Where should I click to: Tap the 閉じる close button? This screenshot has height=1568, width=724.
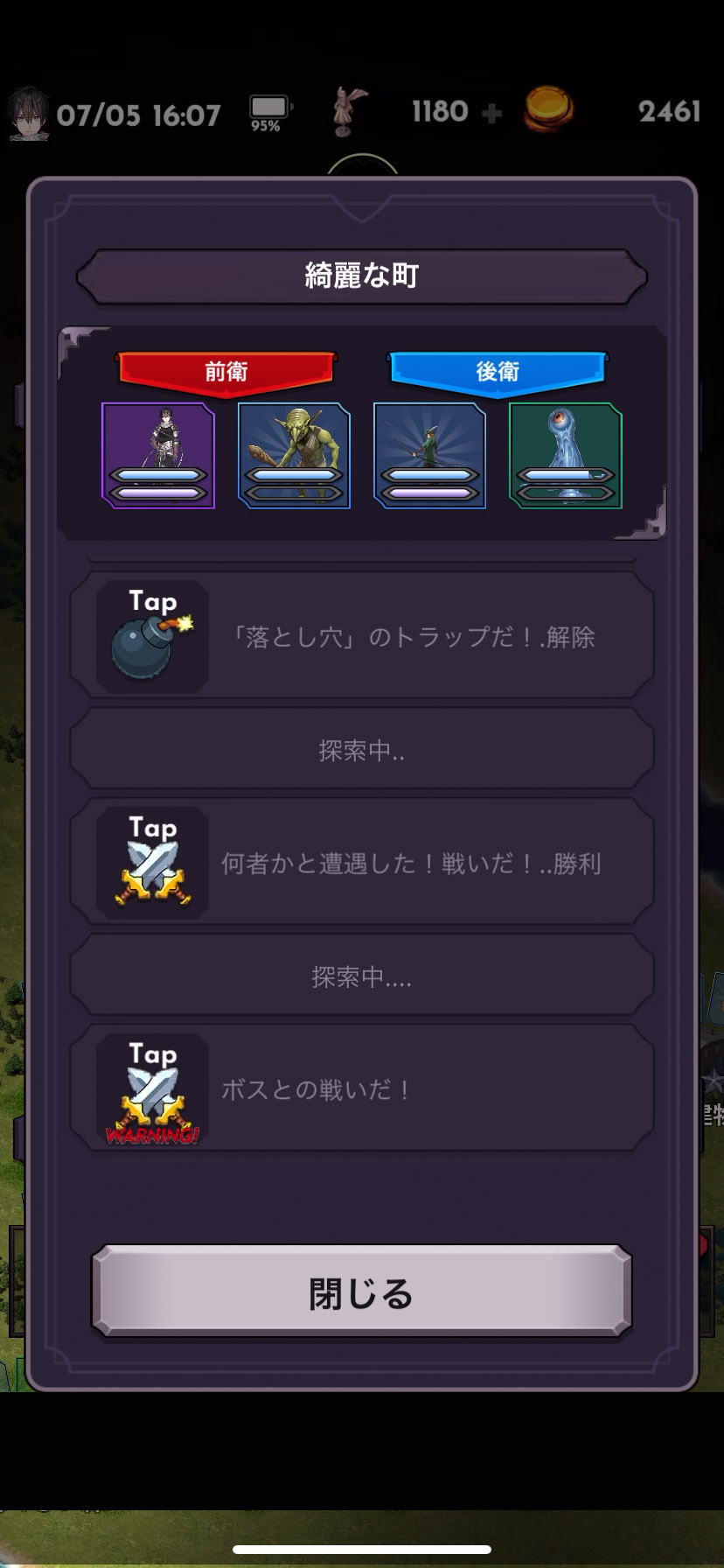pyautogui.click(x=361, y=1291)
